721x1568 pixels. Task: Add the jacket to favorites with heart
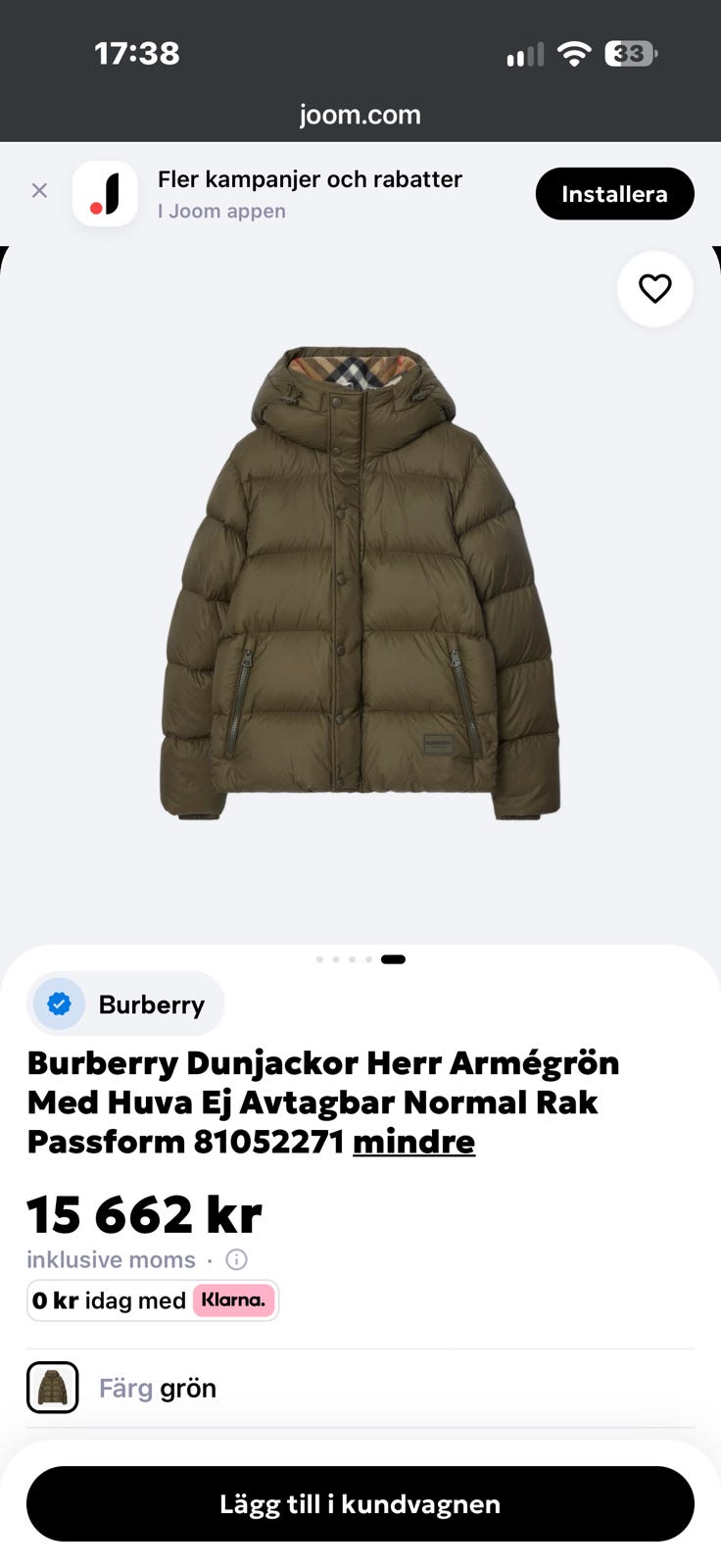tap(655, 288)
